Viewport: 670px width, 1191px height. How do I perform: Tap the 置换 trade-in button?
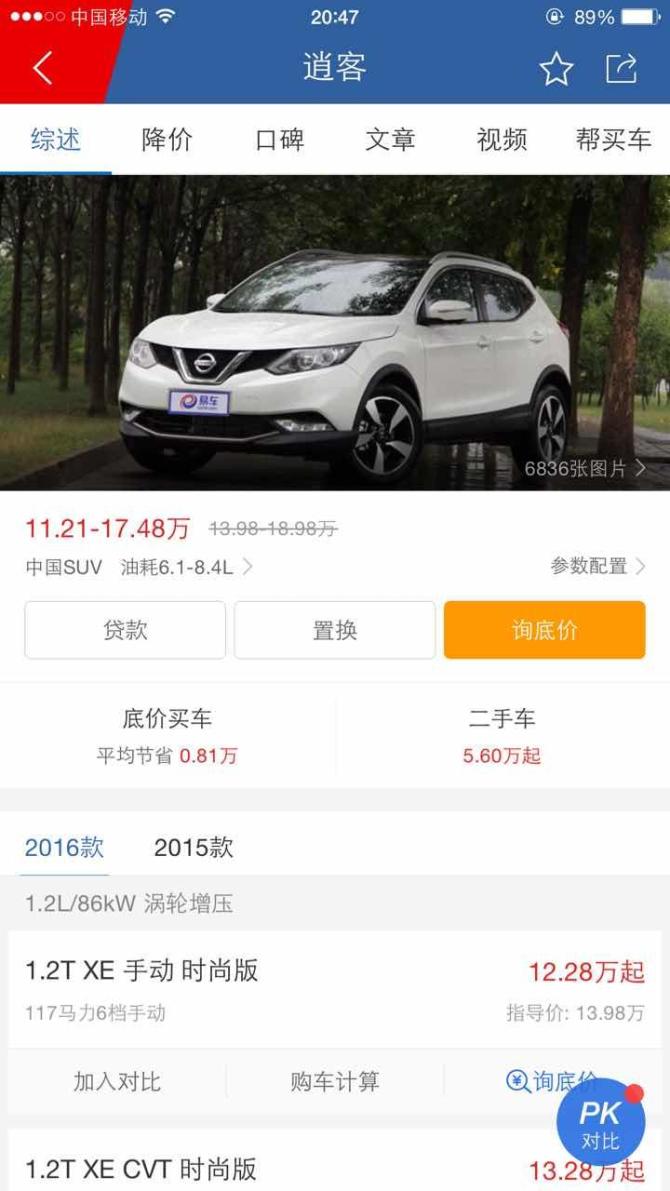tap(335, 630)
